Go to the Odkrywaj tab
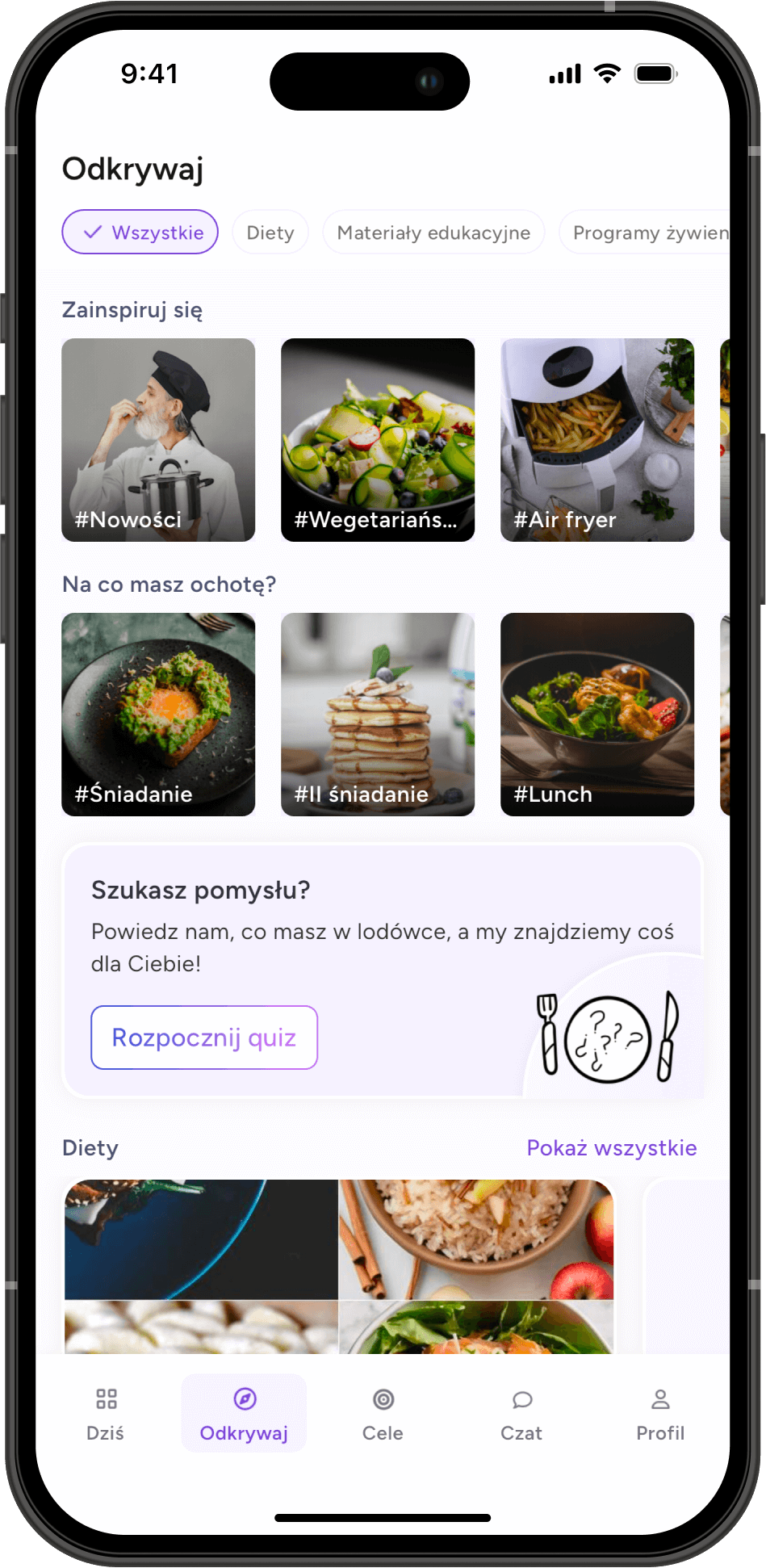 click(244, 1414)
